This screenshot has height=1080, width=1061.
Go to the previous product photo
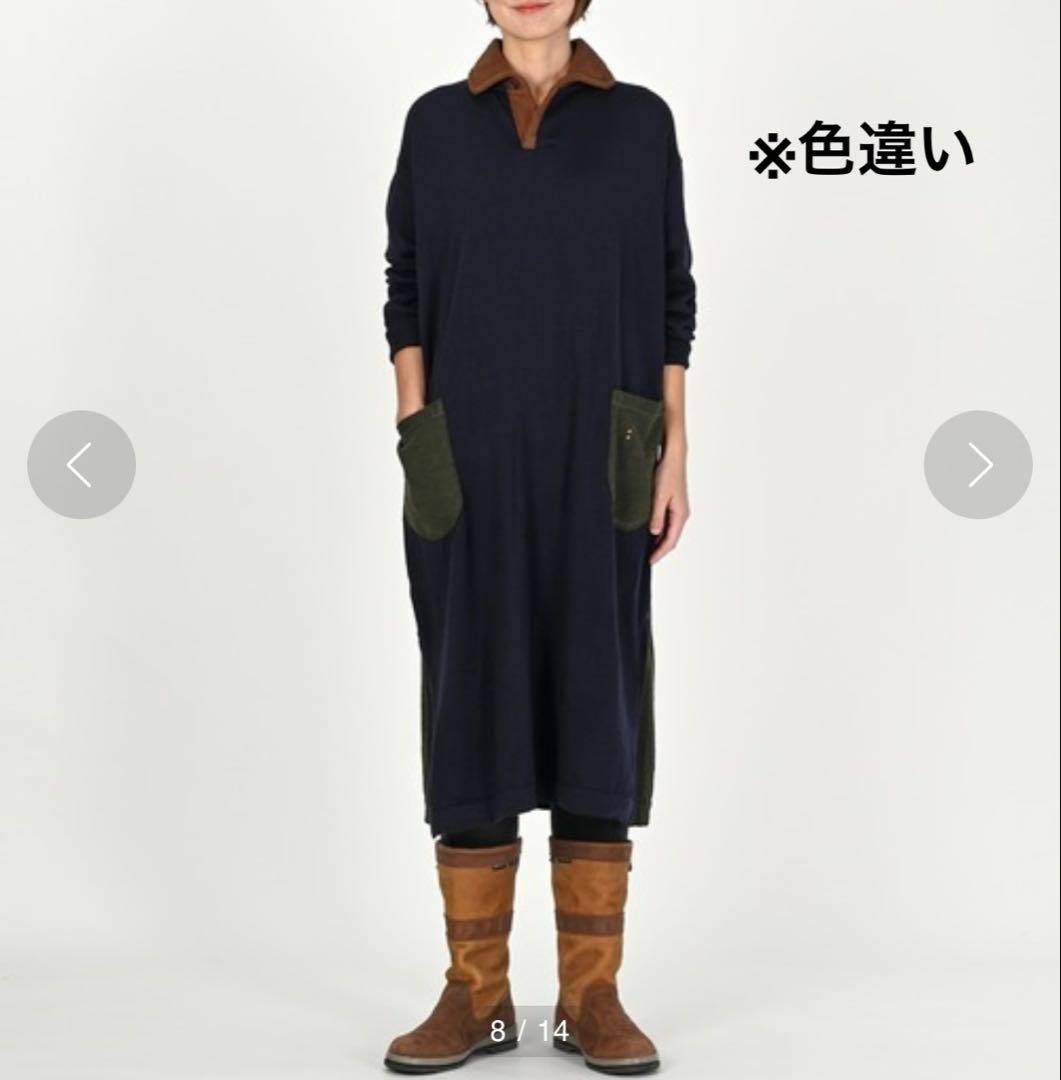(x=81, y=465)
